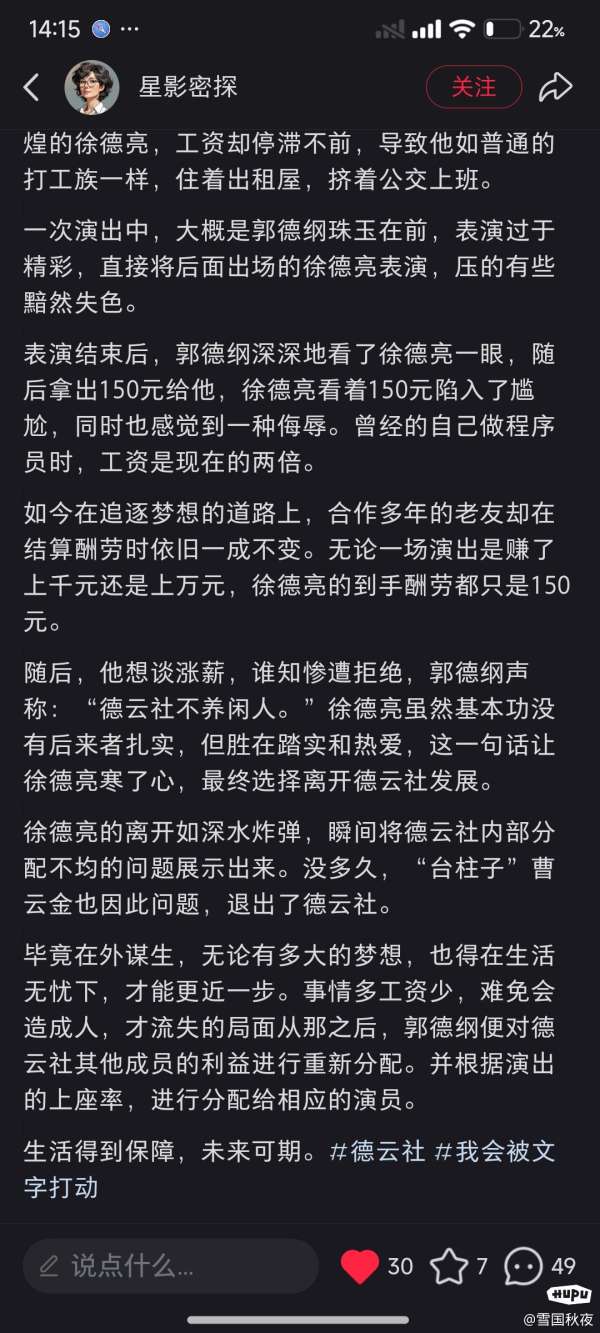Open 星影密探's profile avatar

91,87
